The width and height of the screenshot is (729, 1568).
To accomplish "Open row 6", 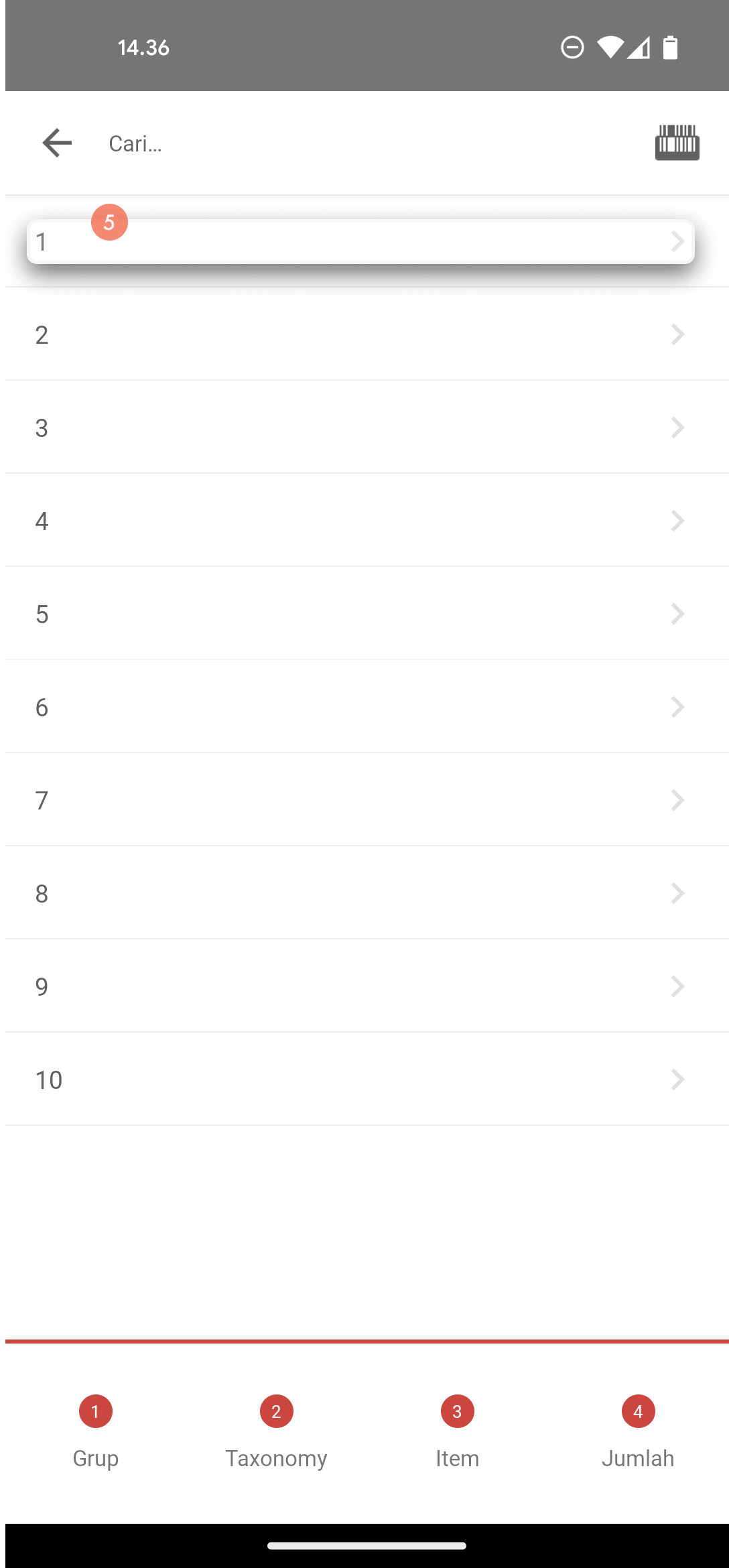I will tap(367, 707).
